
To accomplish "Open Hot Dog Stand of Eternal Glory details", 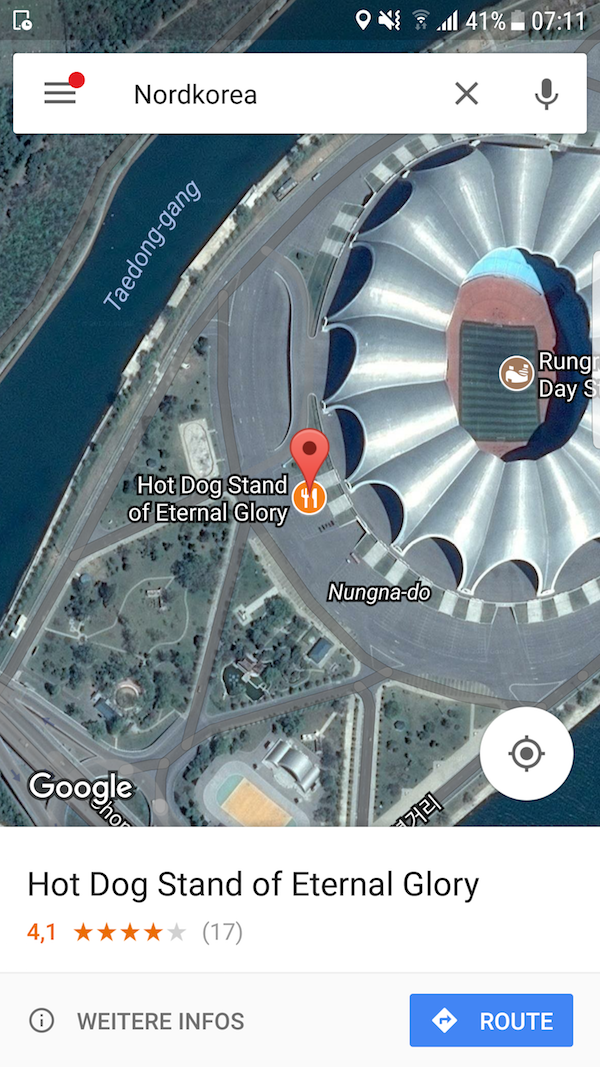I will (253, 884).
